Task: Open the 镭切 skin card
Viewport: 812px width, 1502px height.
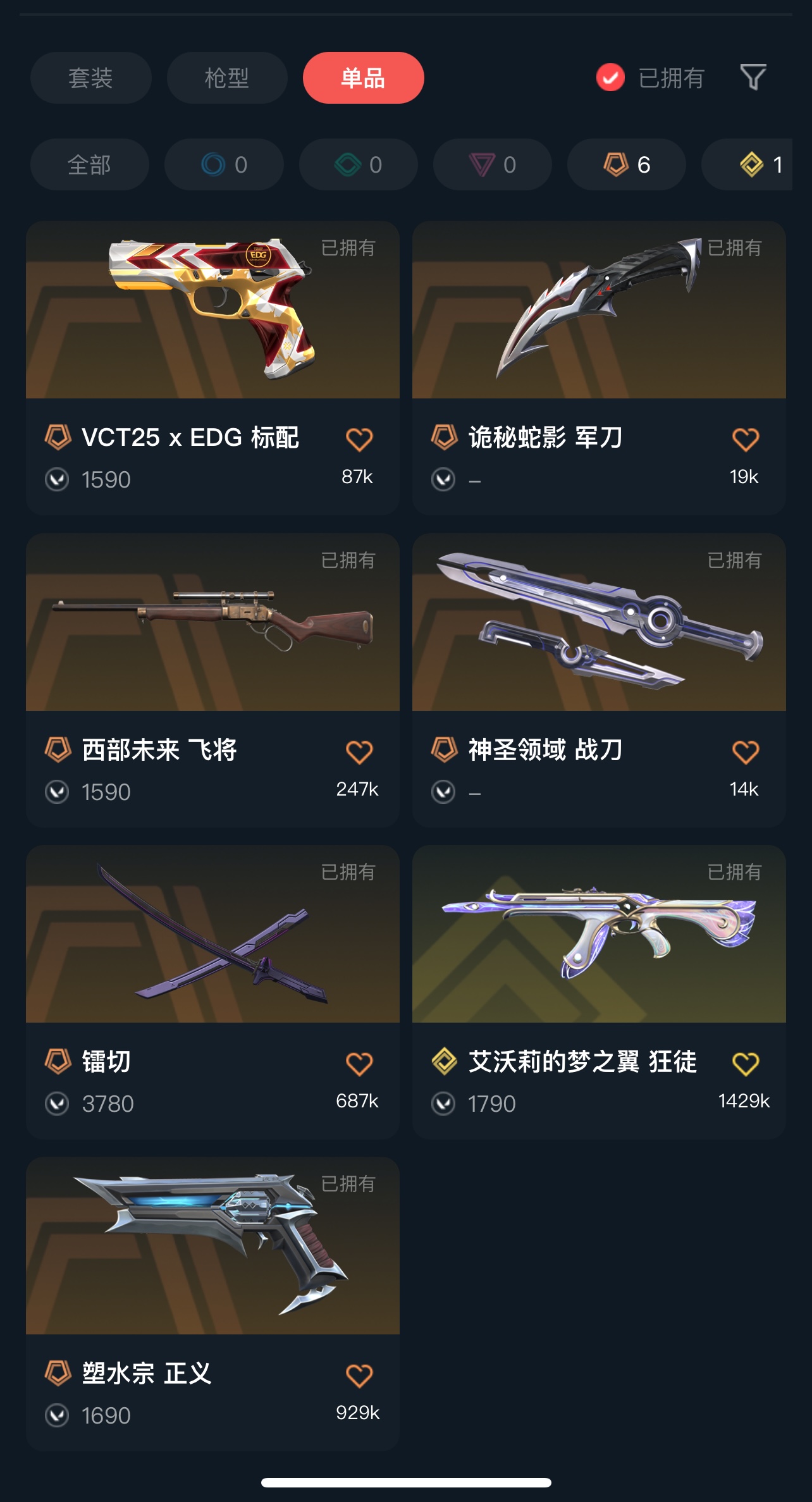Action: (212, 934)
